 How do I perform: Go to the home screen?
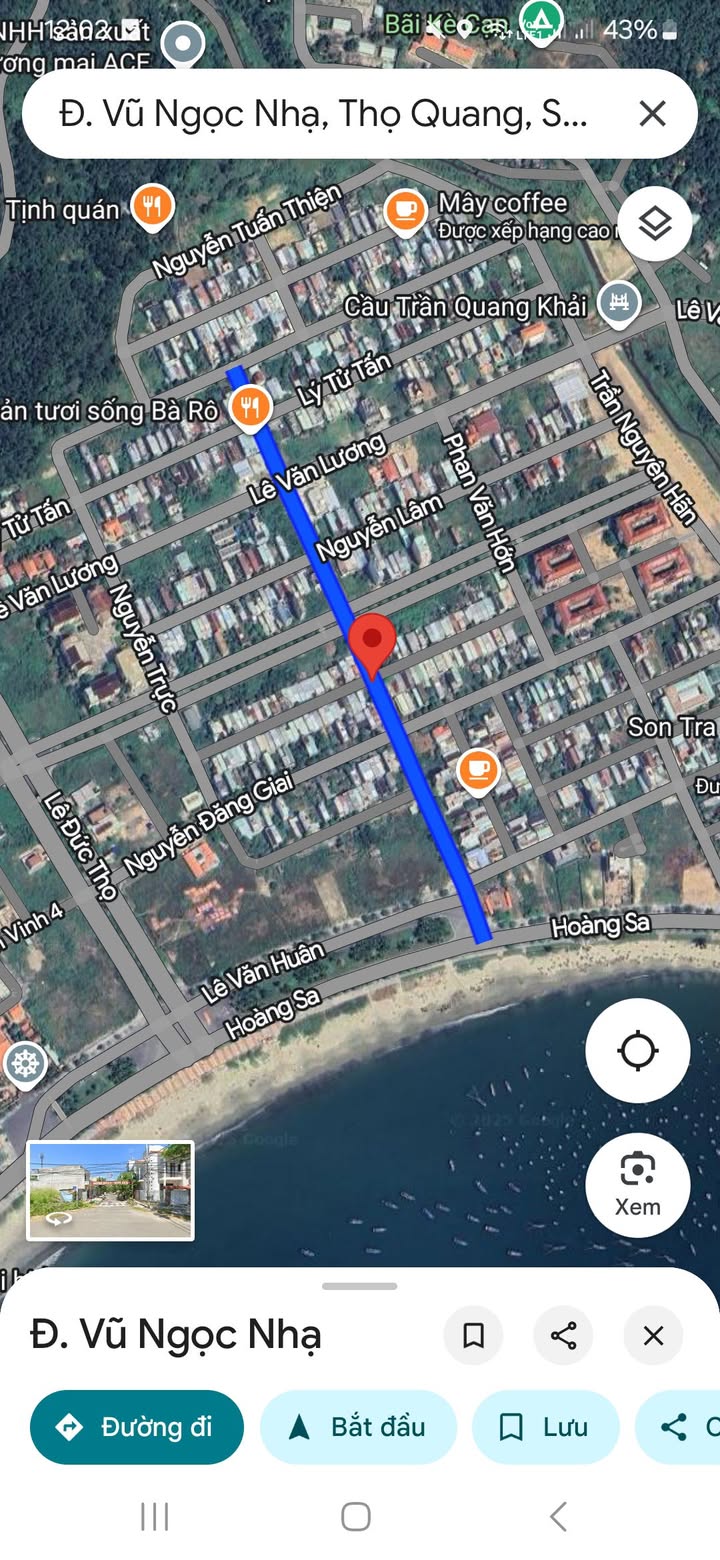pyautogui.click(x=356, y=1516)
